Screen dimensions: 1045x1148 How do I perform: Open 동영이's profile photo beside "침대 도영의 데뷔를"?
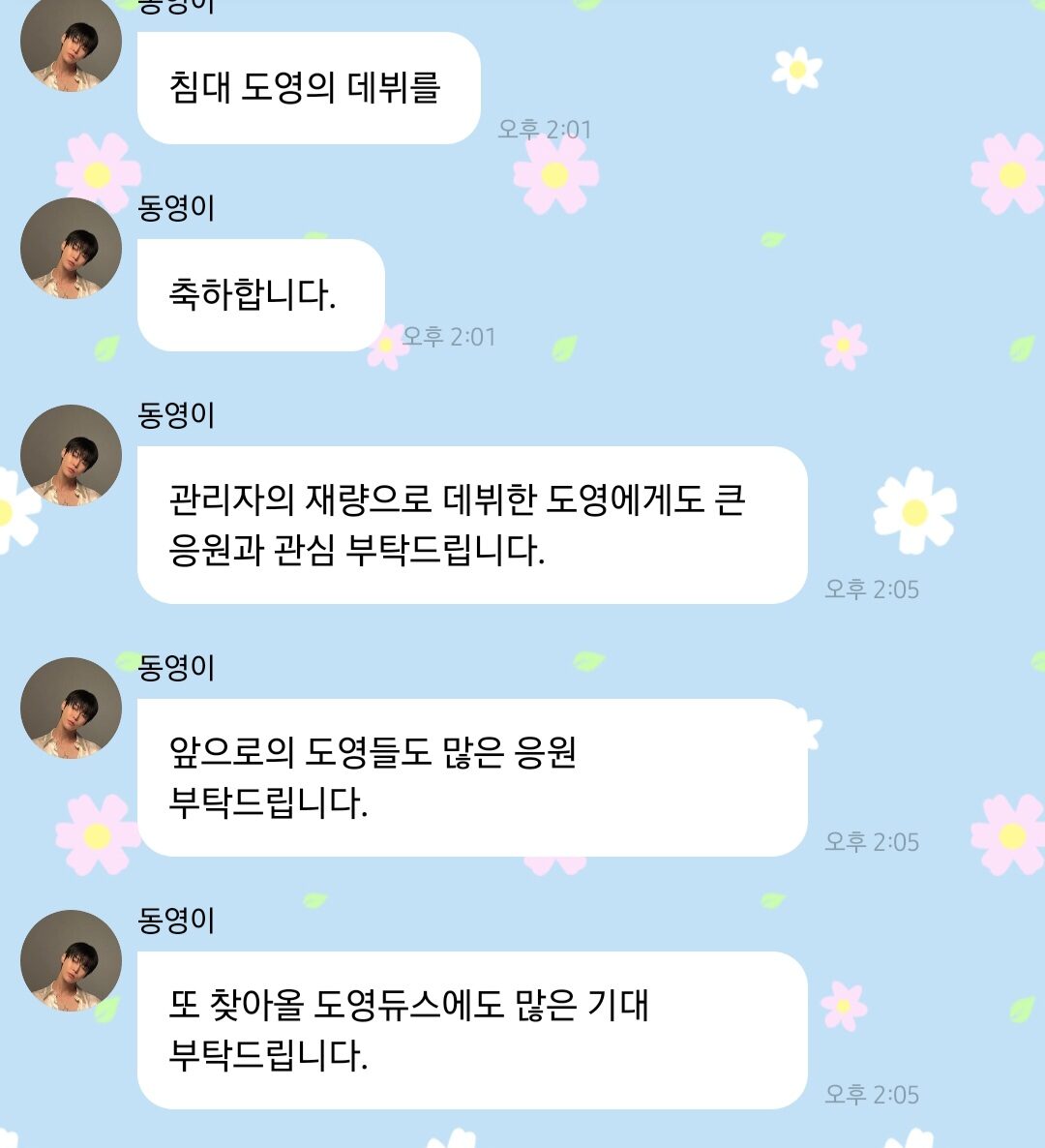pyautogui.click(x=71, y=43)
